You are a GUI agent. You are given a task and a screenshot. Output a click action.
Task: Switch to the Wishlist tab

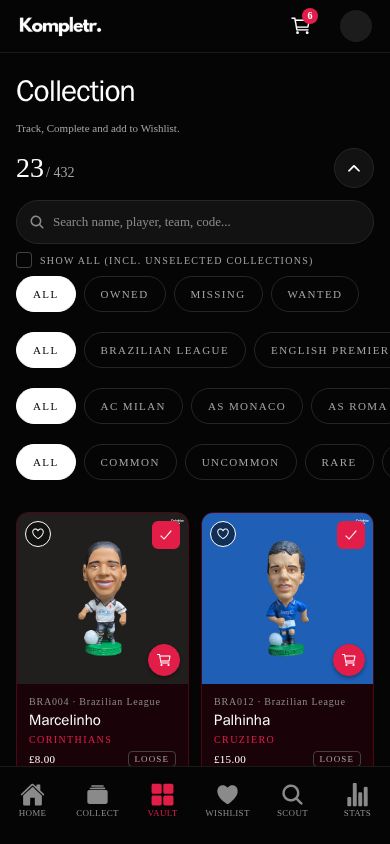pos(227,801)
